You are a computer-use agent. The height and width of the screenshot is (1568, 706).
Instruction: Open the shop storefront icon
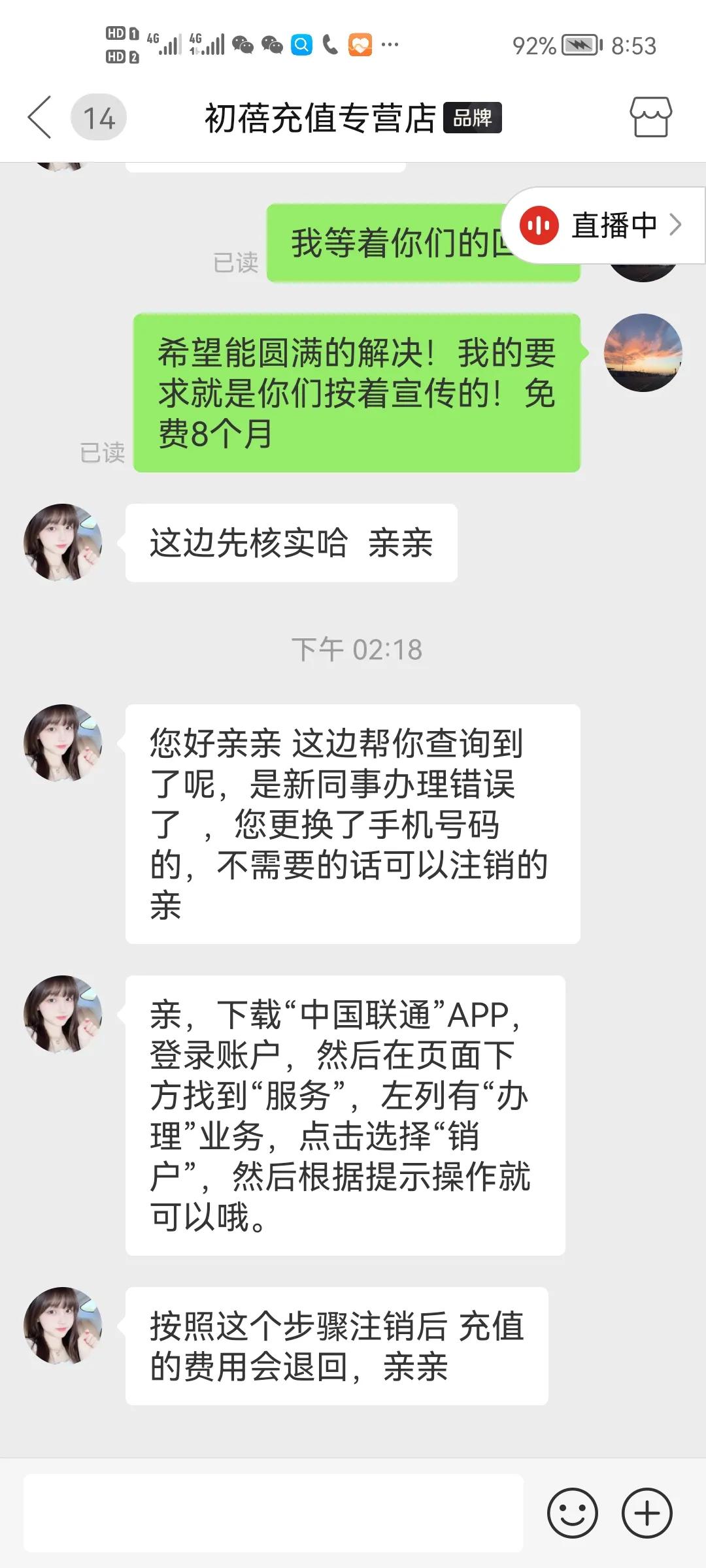(x=650, y=116)
